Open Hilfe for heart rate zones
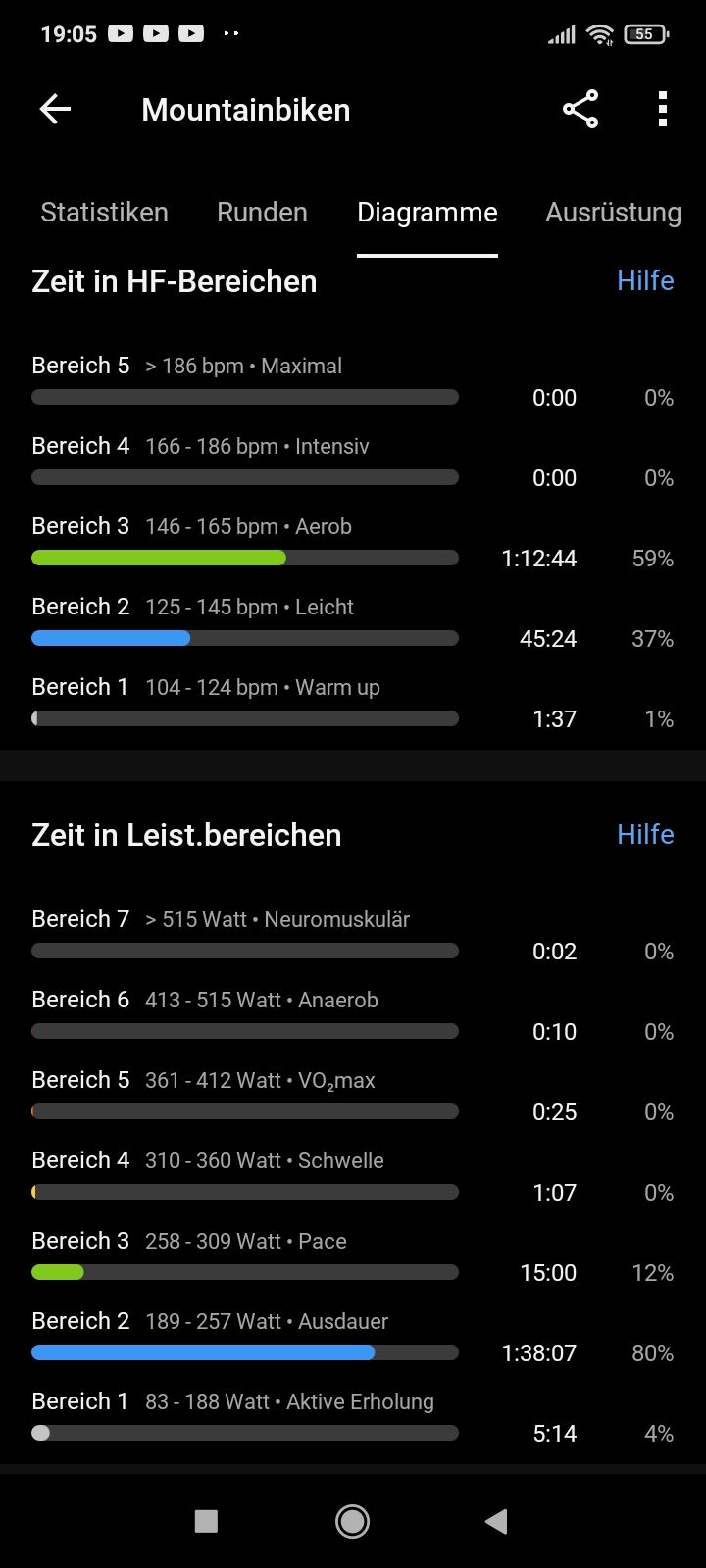The height and width of the screenshot is (1568, 706). pyautogui.click(x=644, y=281)
